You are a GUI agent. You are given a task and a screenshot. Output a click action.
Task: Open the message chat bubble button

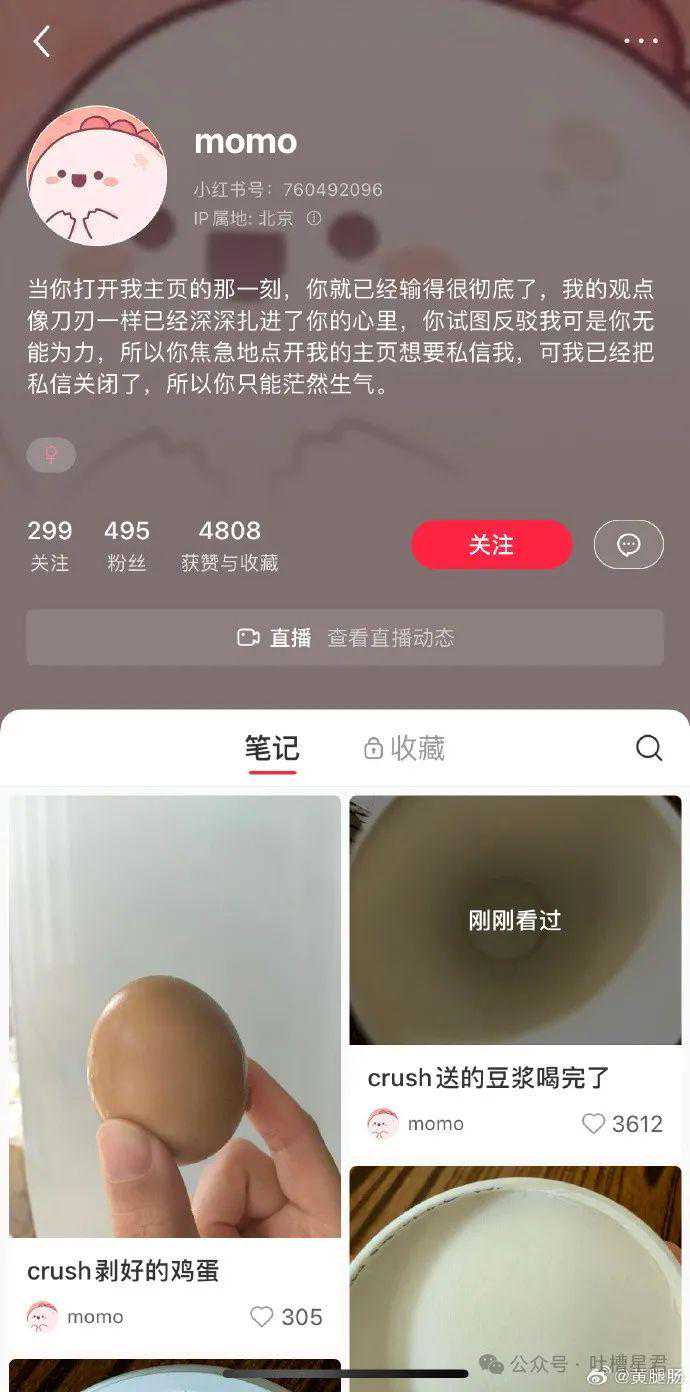tap(628, 545)
